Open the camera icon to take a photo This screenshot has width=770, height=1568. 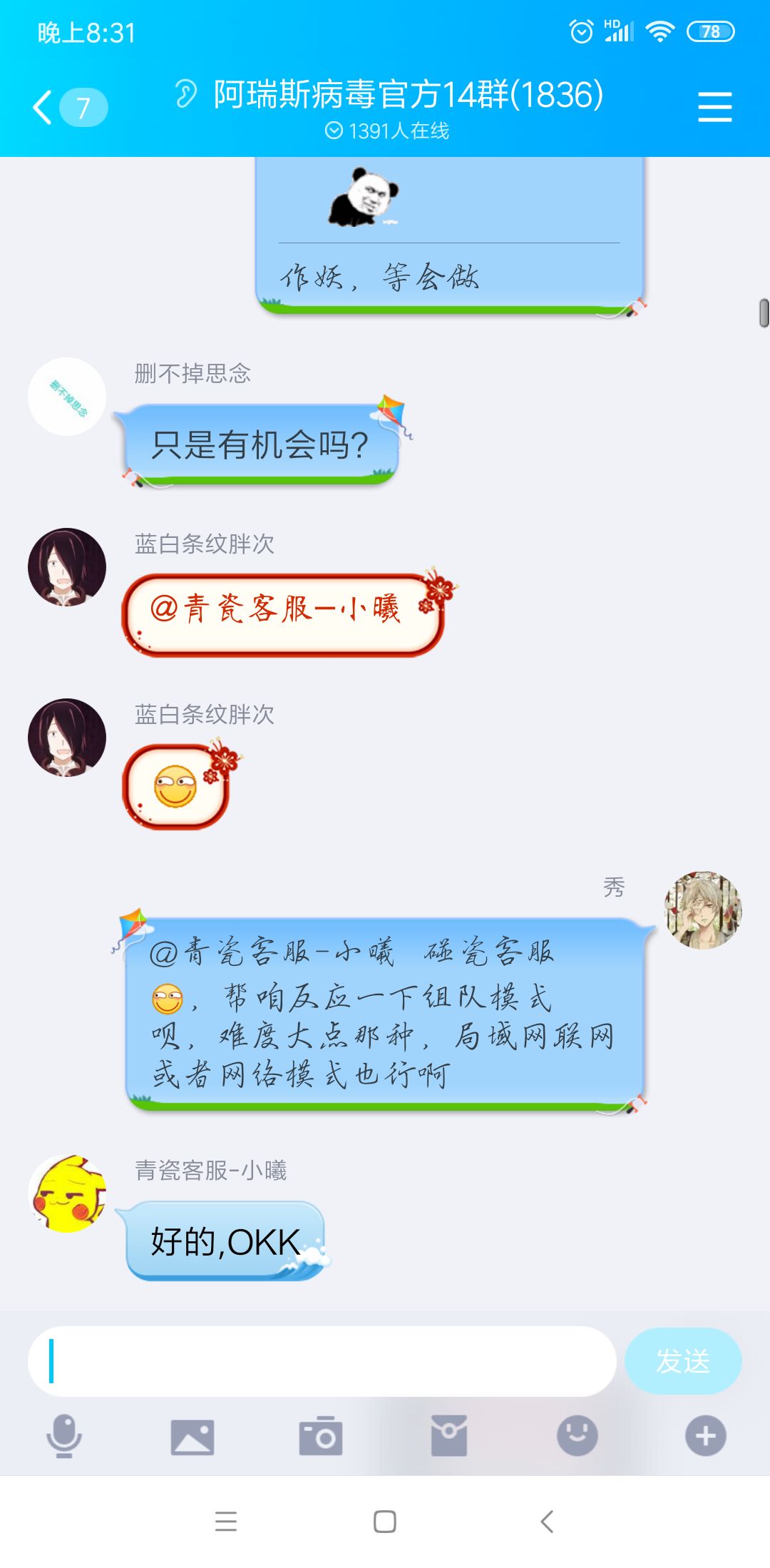click(x=321, y=1437)
